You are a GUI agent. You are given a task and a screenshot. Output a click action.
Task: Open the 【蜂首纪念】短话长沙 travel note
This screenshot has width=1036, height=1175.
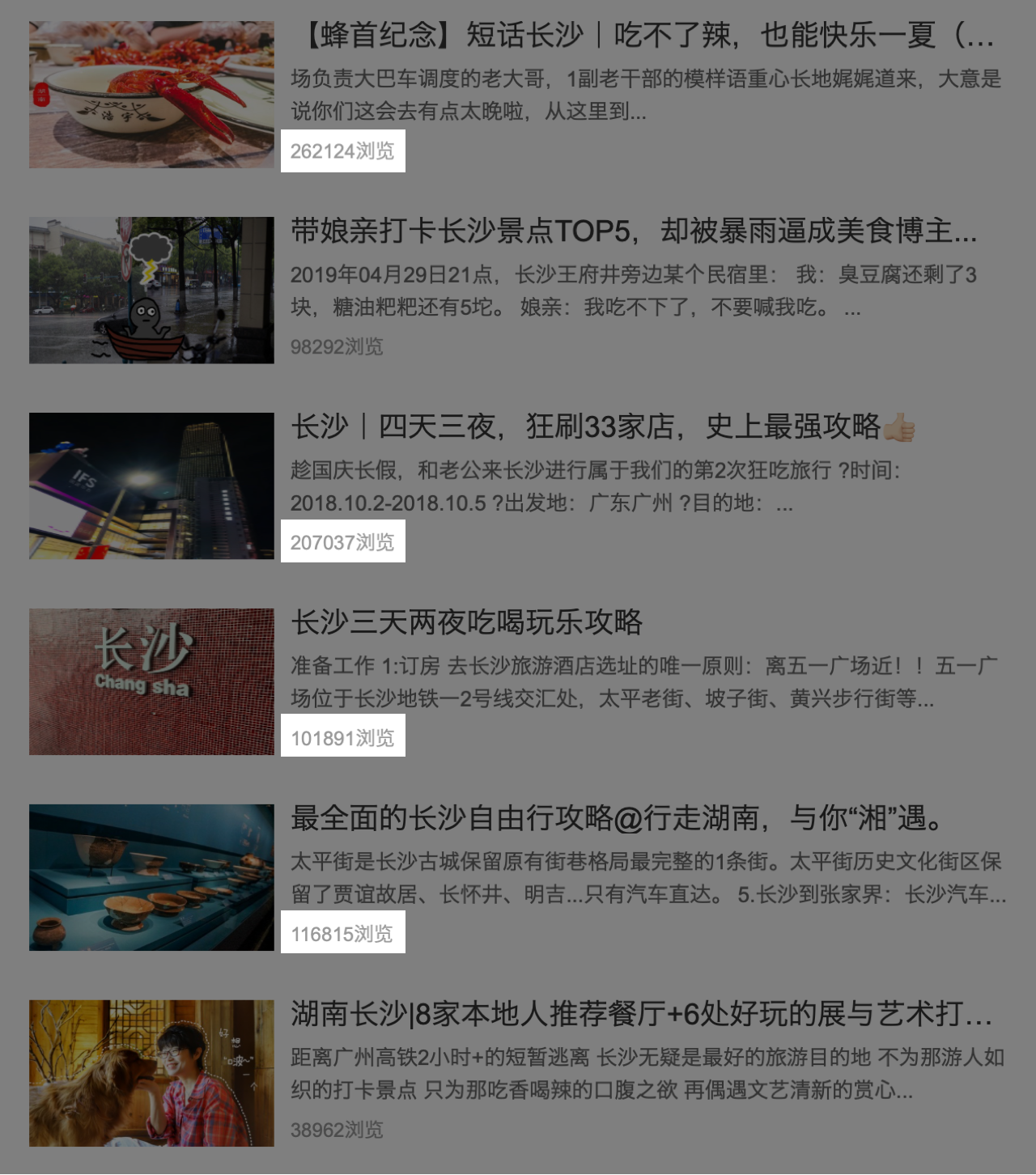tap(643, 36)
